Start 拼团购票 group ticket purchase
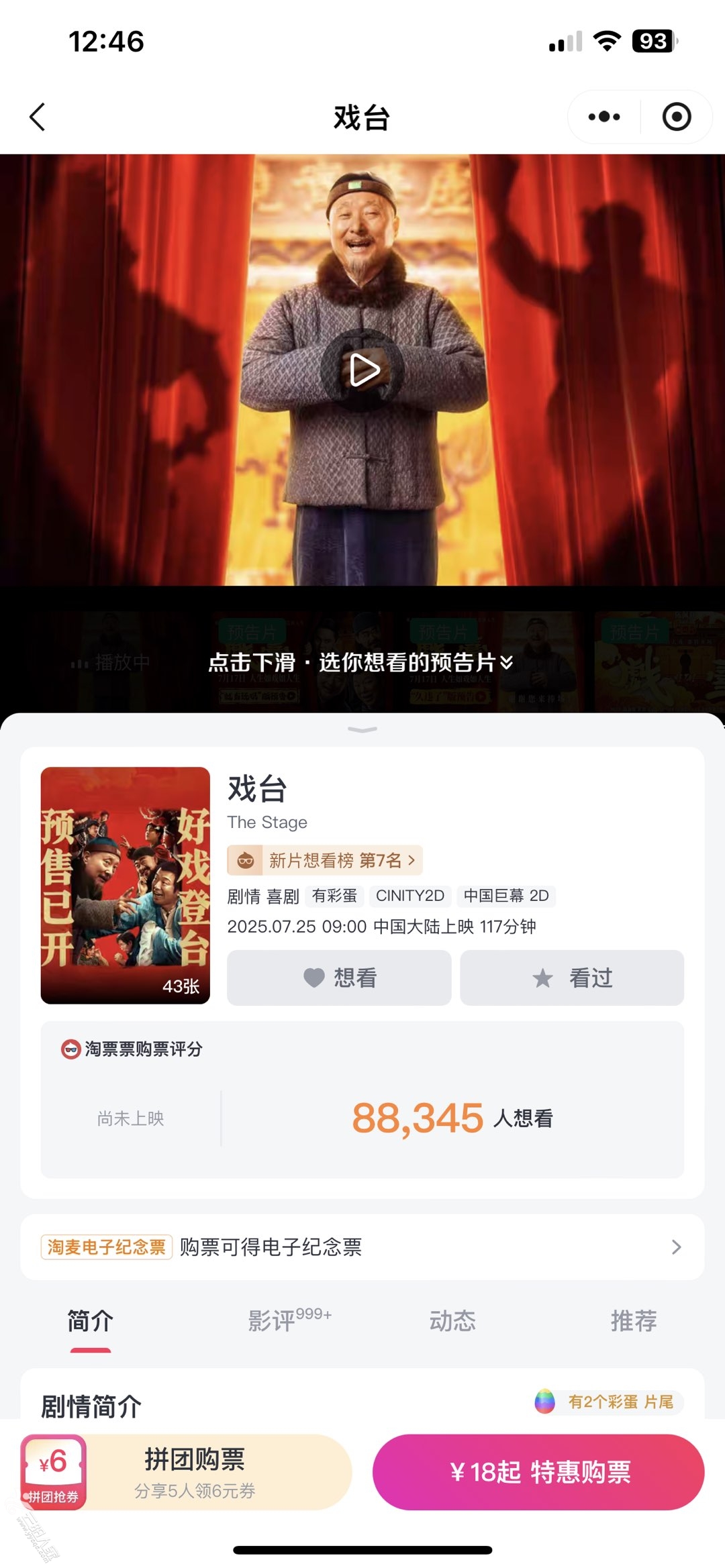 (195, 1473)
